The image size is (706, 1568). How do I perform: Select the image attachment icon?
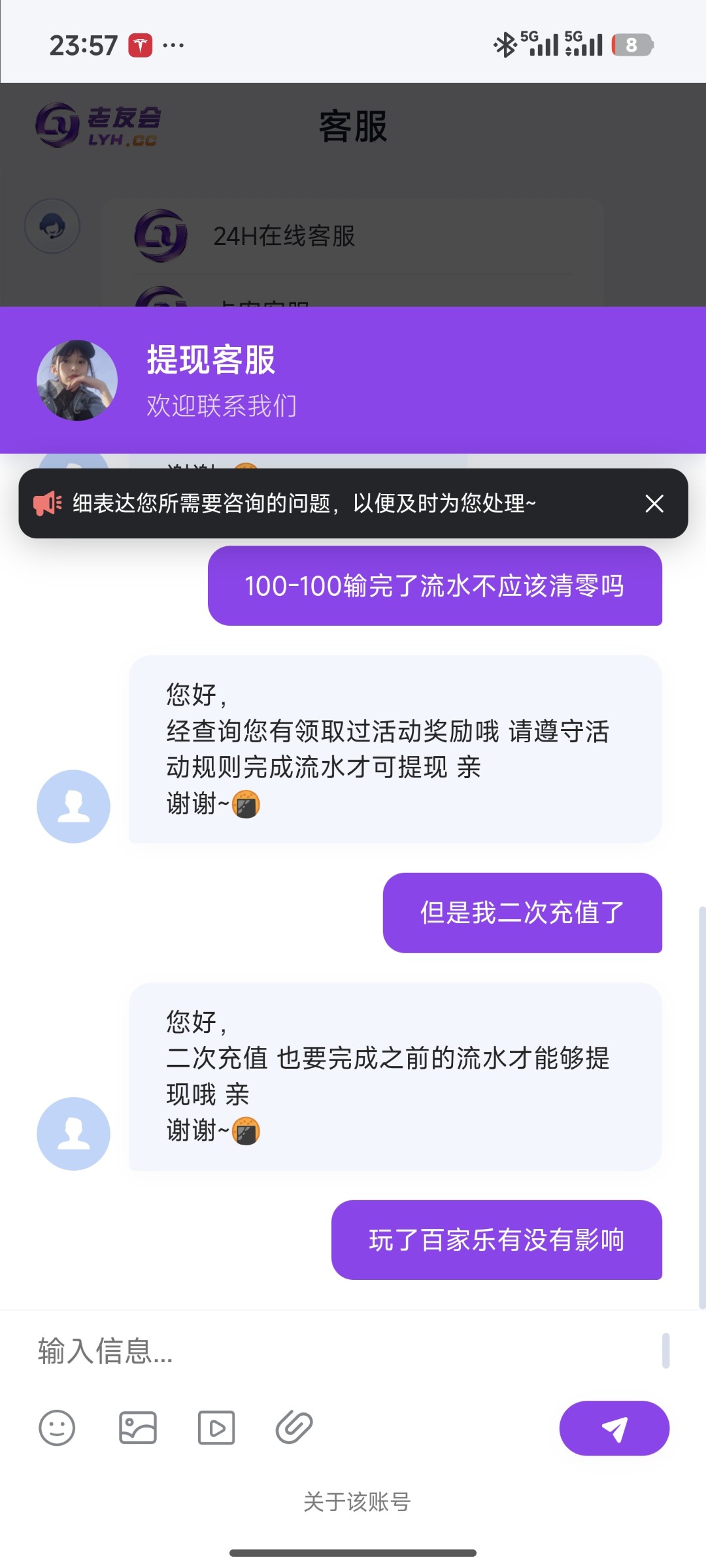[137, 1428]
